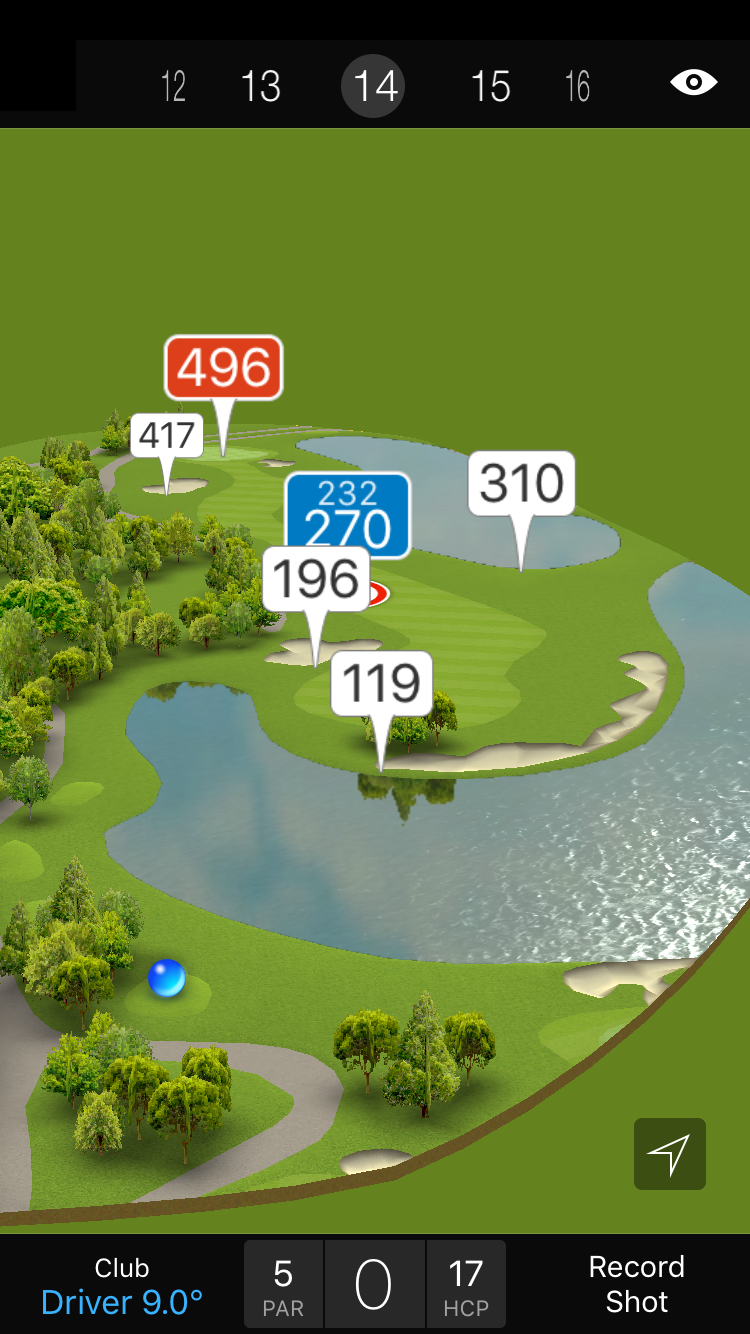The width and height of the screenshot is (750, 1334).
Task: Record a shot
Action: (x=636, y=1285)
